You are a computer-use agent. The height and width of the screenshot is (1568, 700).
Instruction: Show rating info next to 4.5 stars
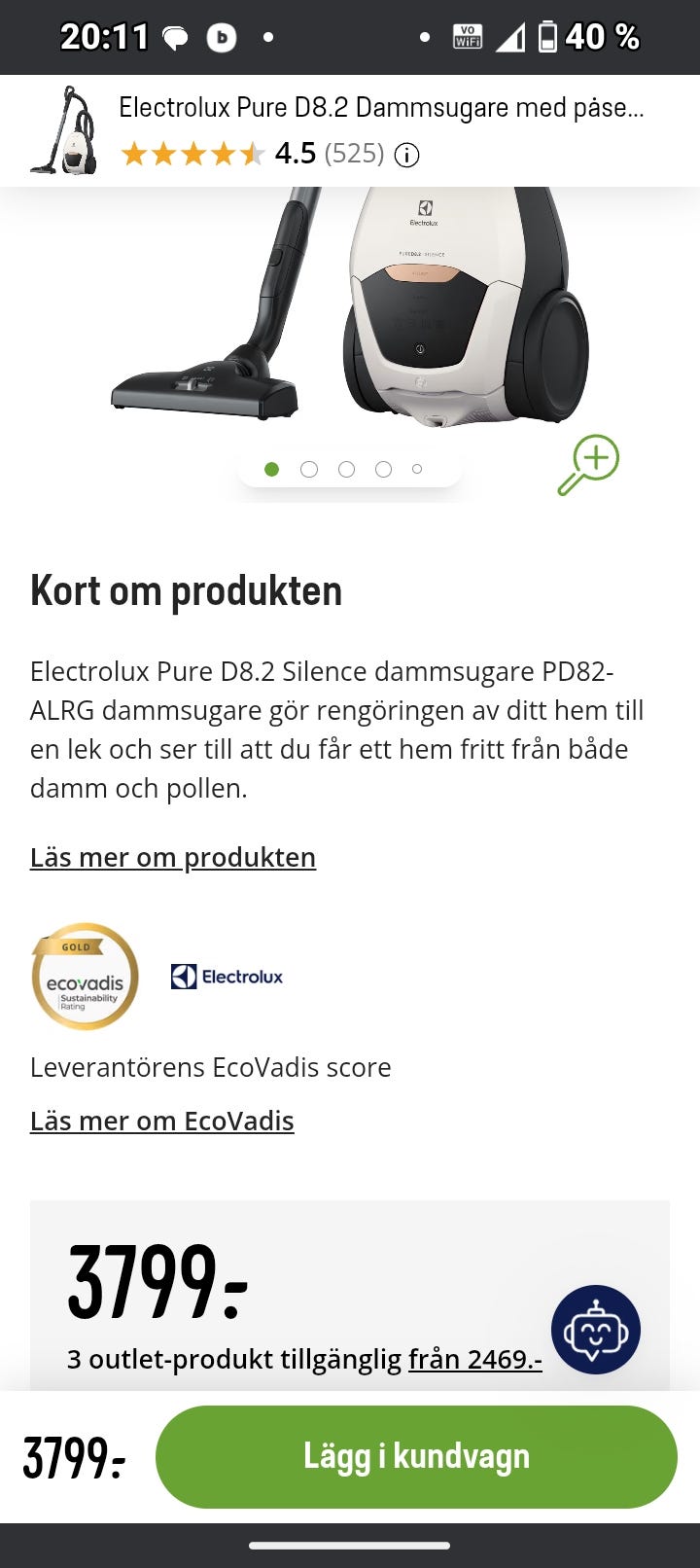coord(407,155)
